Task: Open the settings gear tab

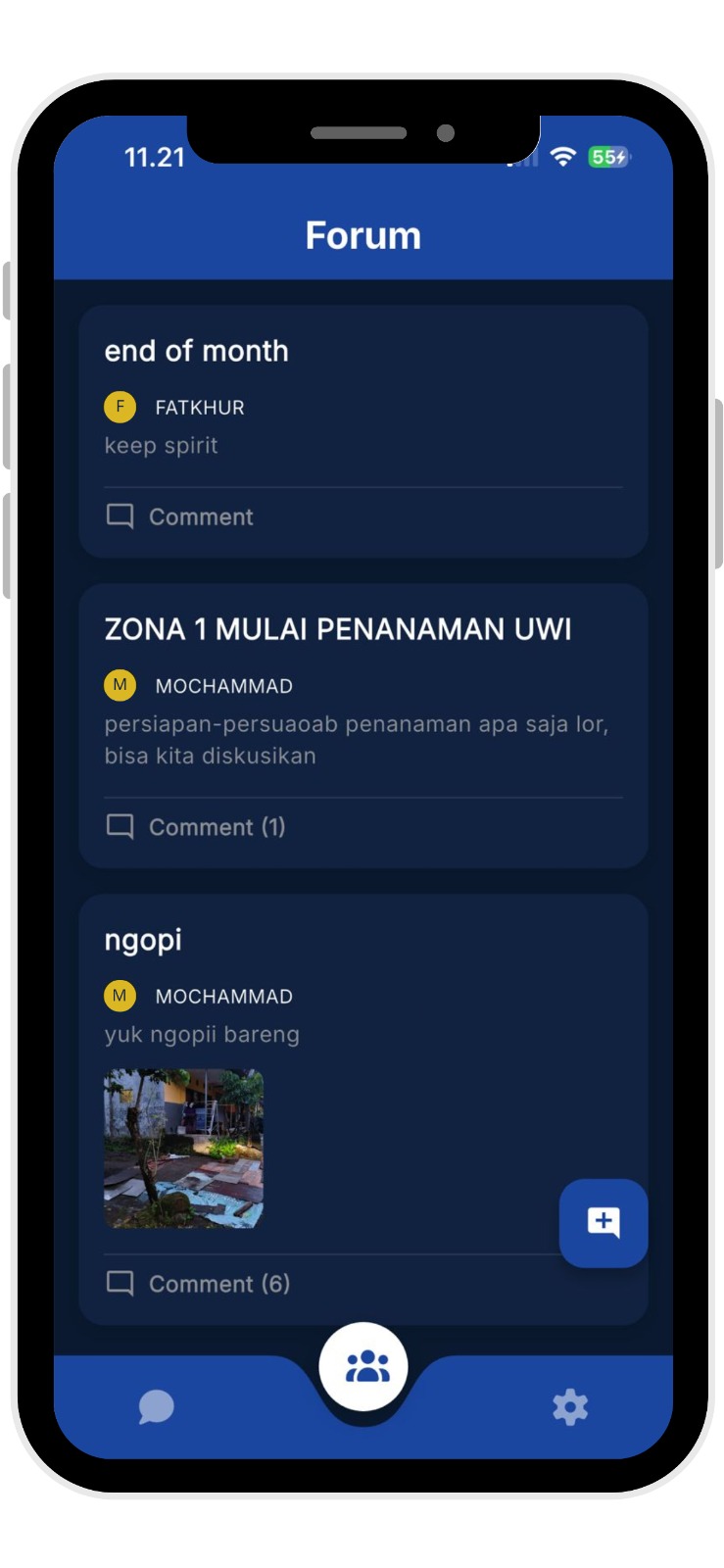Action: (570, 1407)
